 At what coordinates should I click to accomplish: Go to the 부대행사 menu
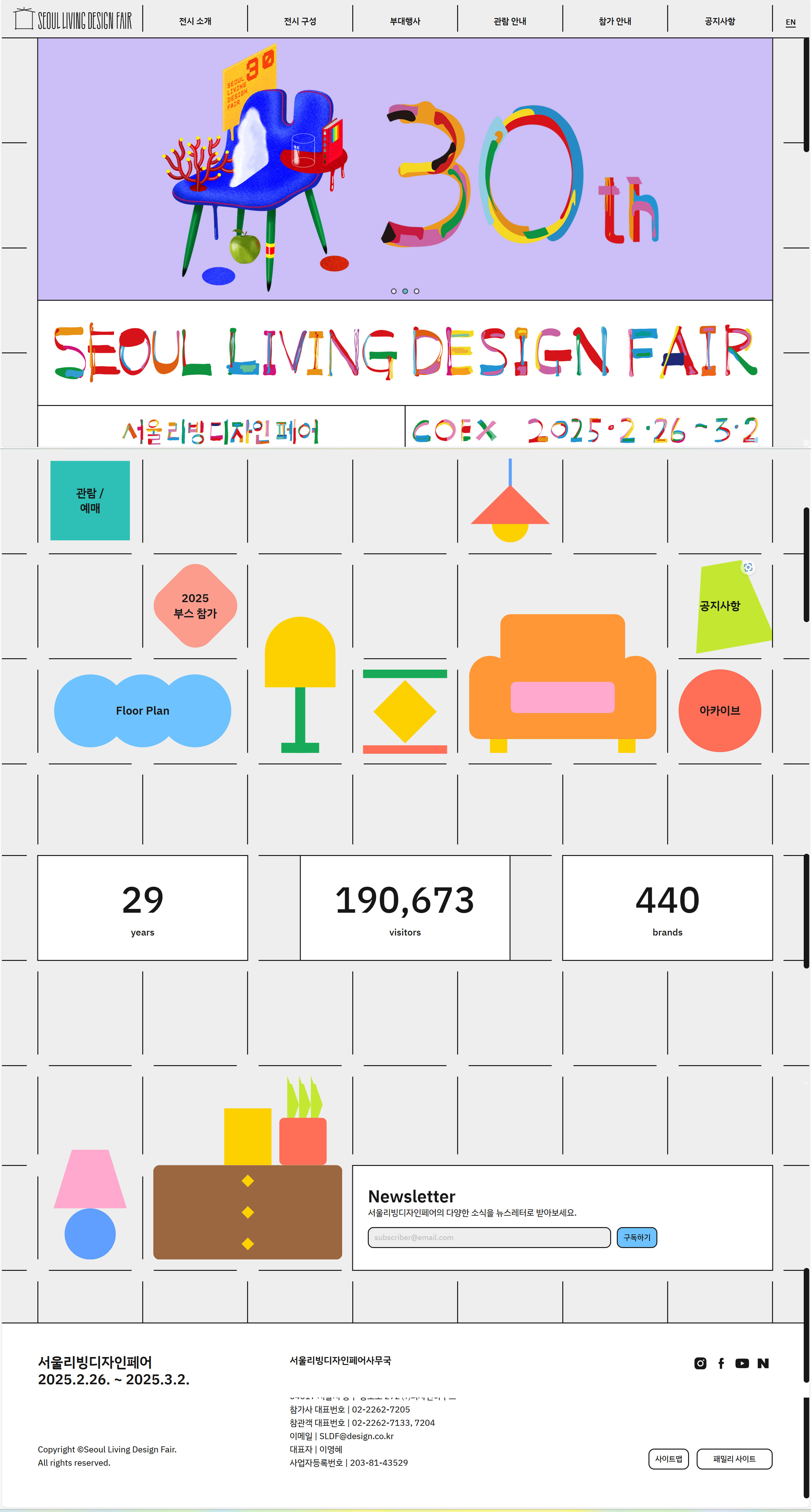click(405, 21)
